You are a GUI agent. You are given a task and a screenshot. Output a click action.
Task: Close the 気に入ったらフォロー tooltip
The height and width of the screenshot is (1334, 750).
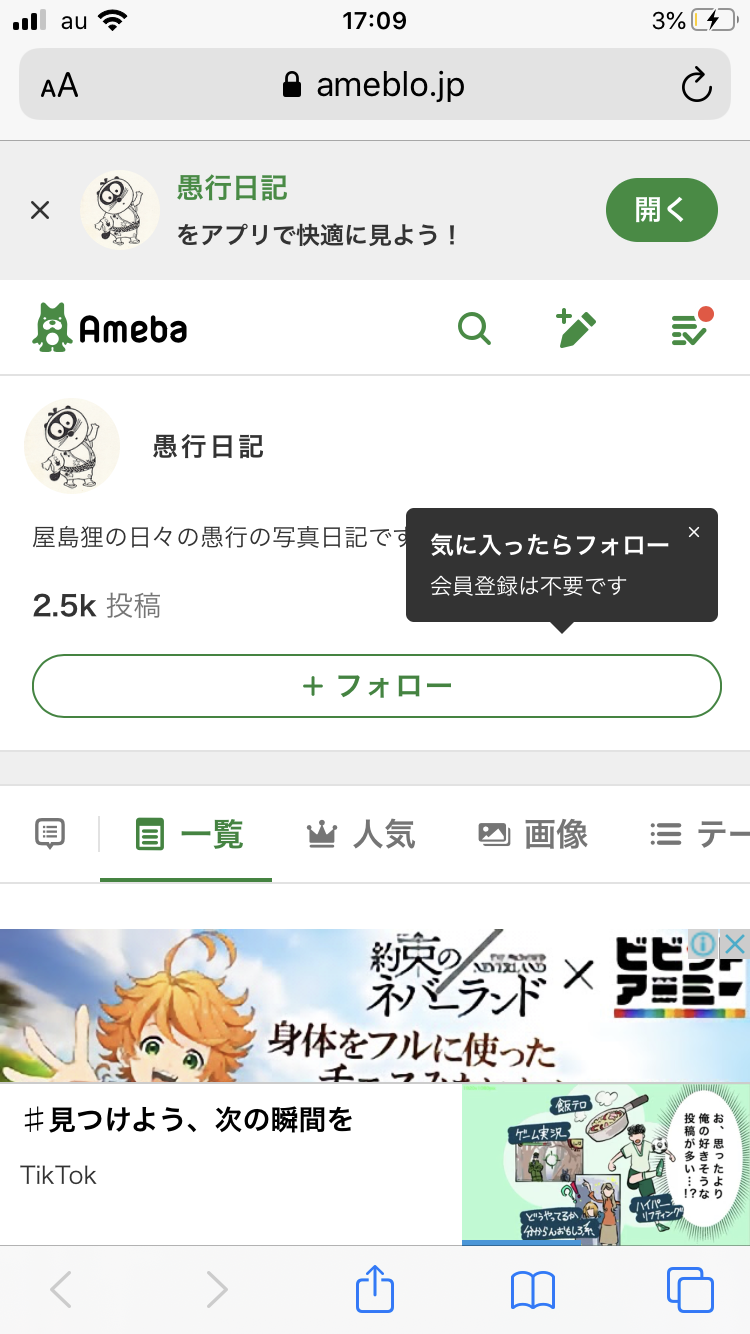(694, 533)
